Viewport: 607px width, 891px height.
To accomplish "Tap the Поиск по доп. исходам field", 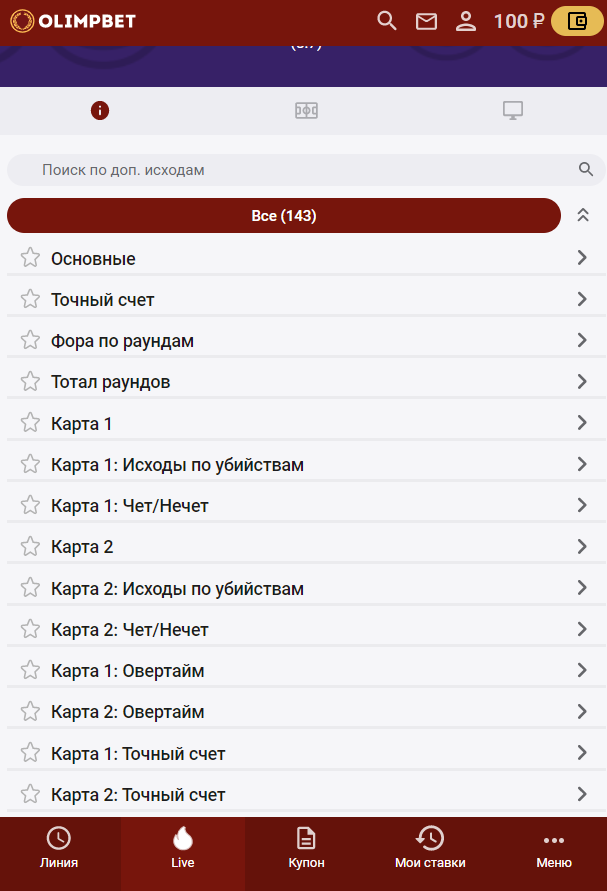I will (300, 170).
